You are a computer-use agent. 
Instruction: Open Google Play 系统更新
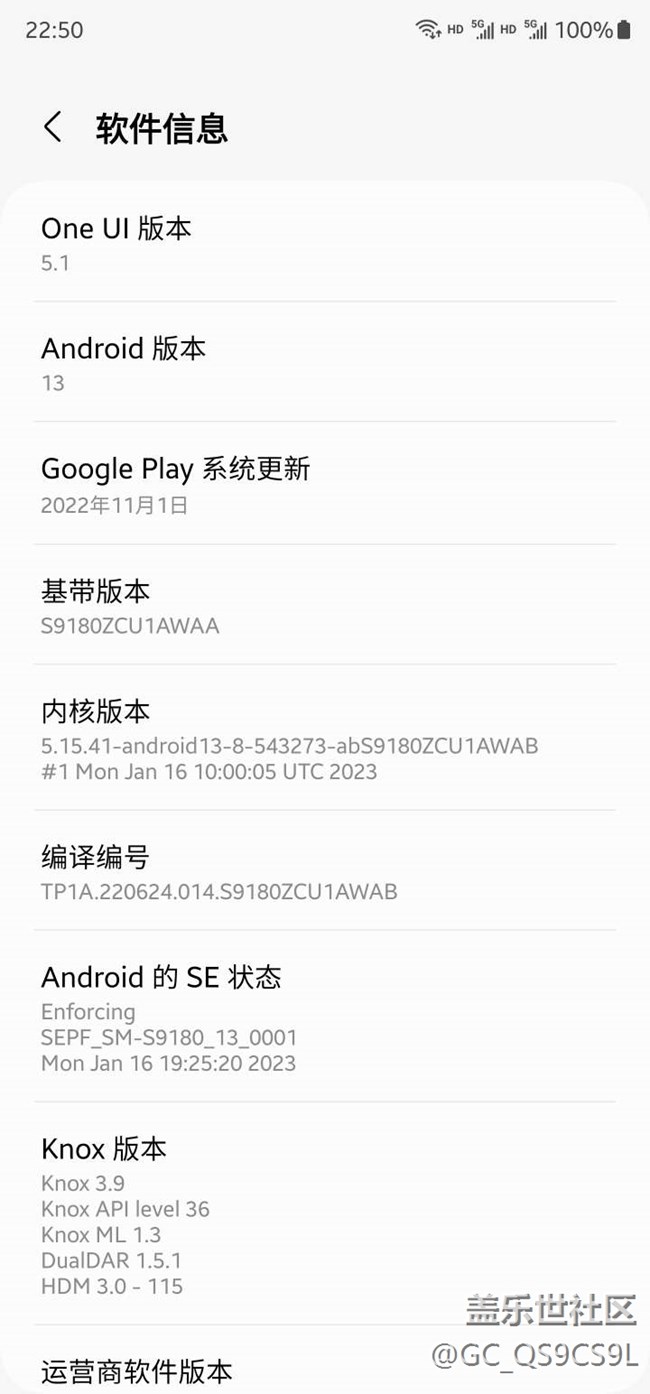click(x=324, y=484)
